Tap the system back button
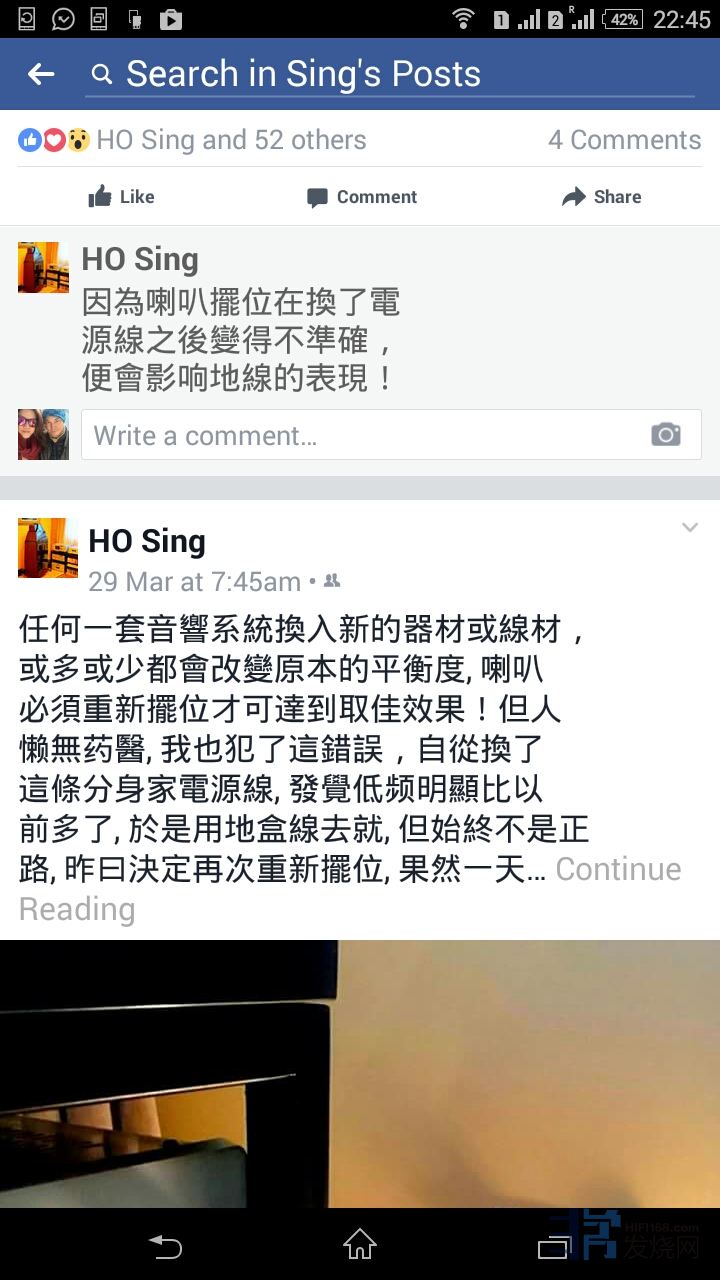720x1280 pixels. point(166,1246)
